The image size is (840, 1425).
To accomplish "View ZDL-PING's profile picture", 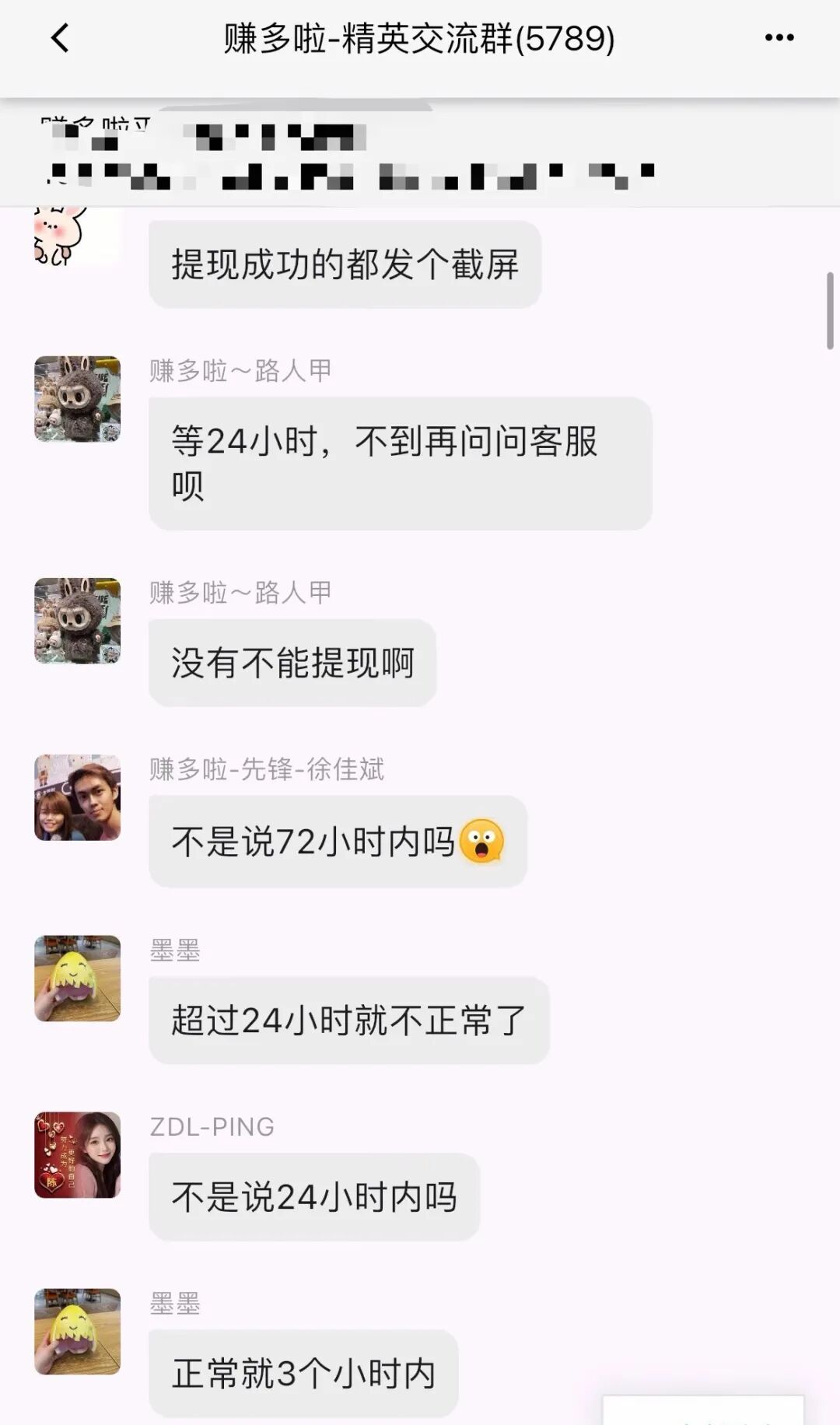I will click(x=77, y=1154).
